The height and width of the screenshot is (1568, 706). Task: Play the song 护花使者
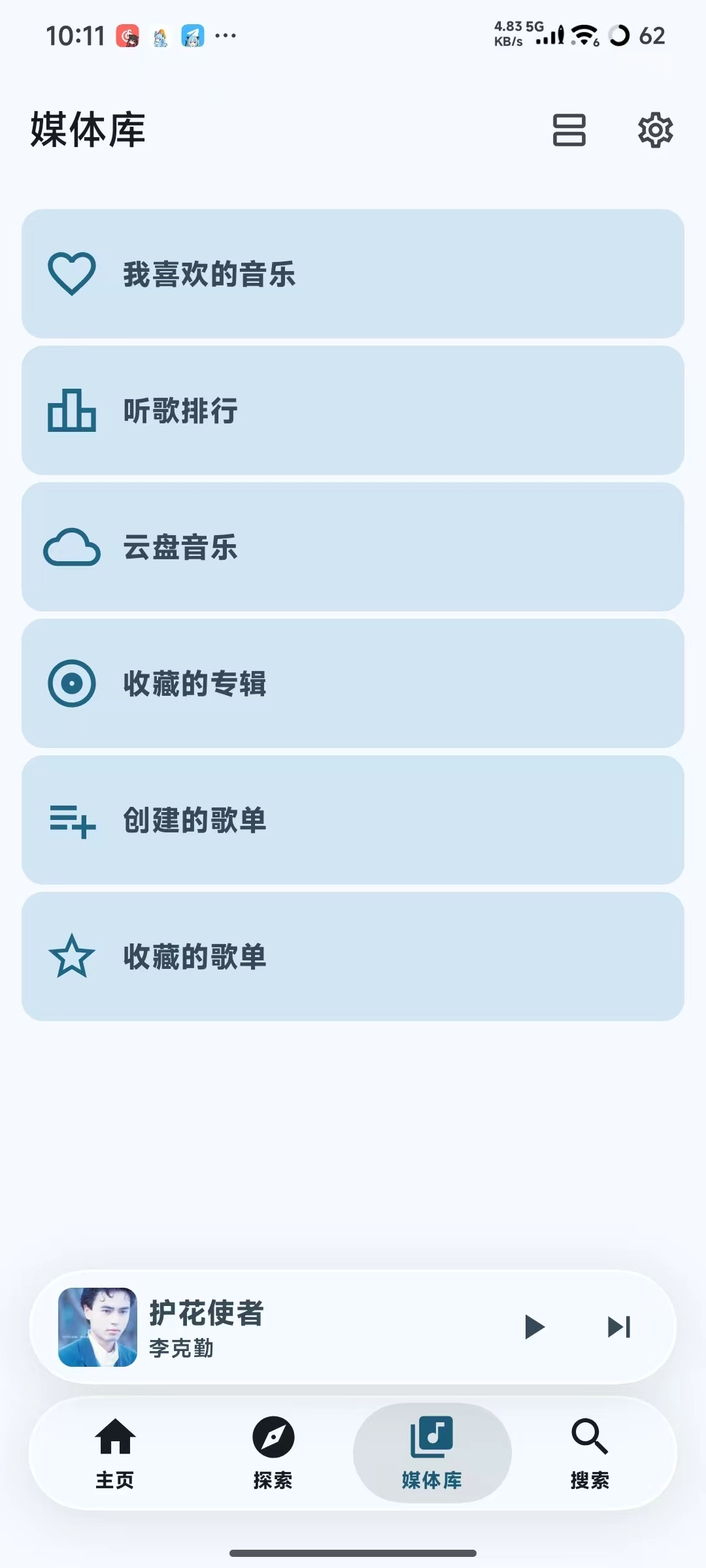point(534,1327)
